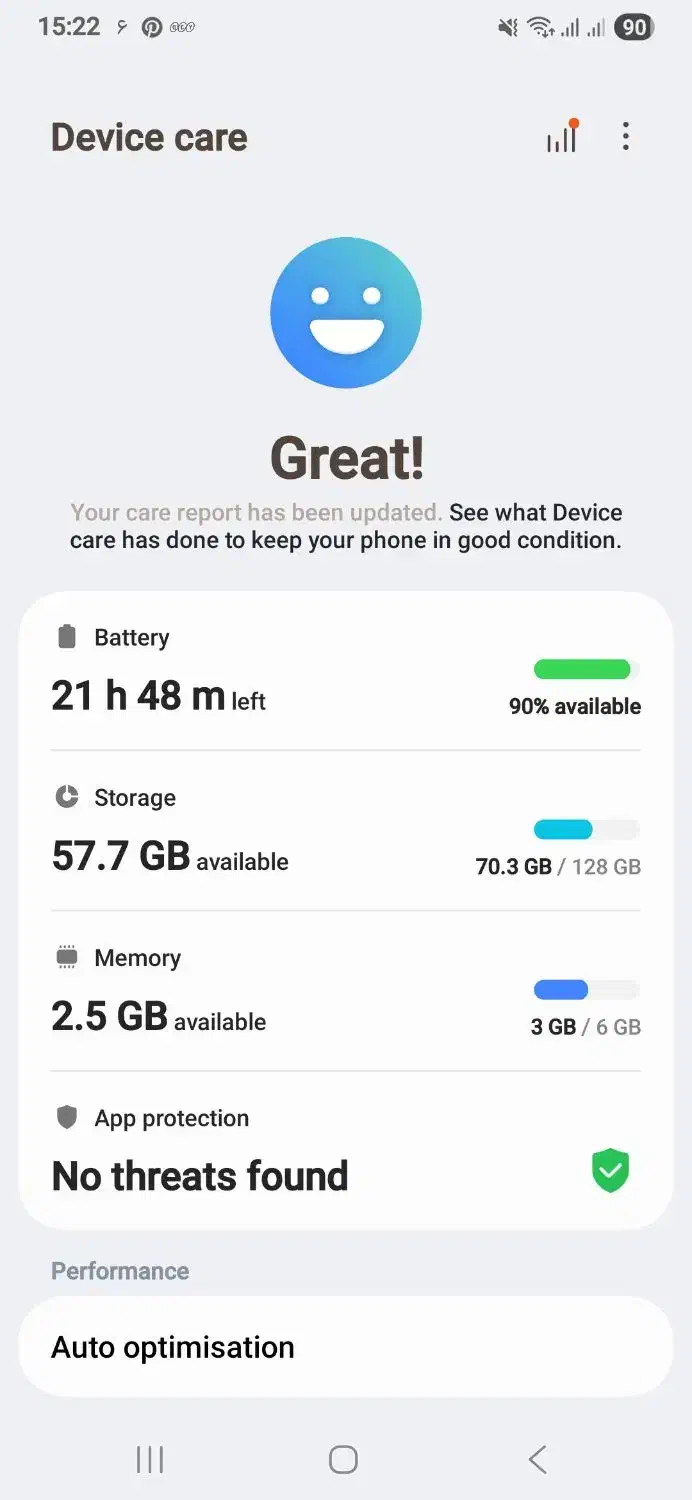This screenshot has width=692, height=1500.
Task: Open Memory details
Action: 346,992
